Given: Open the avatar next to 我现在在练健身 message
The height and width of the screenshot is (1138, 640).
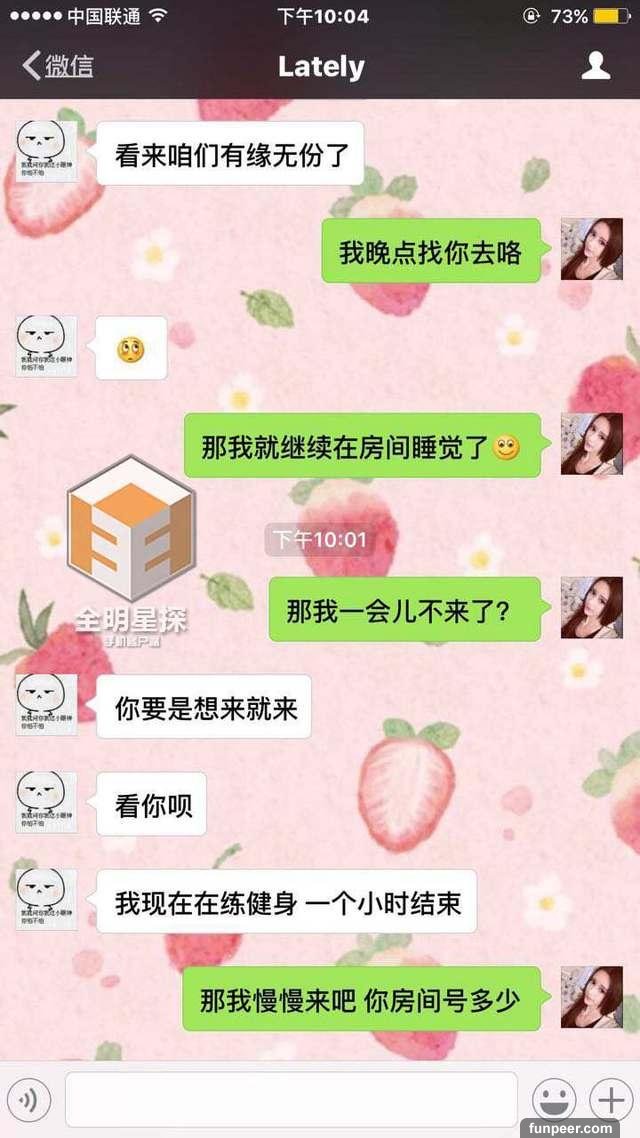Looking at the screenshot, I should pos(46,900).
